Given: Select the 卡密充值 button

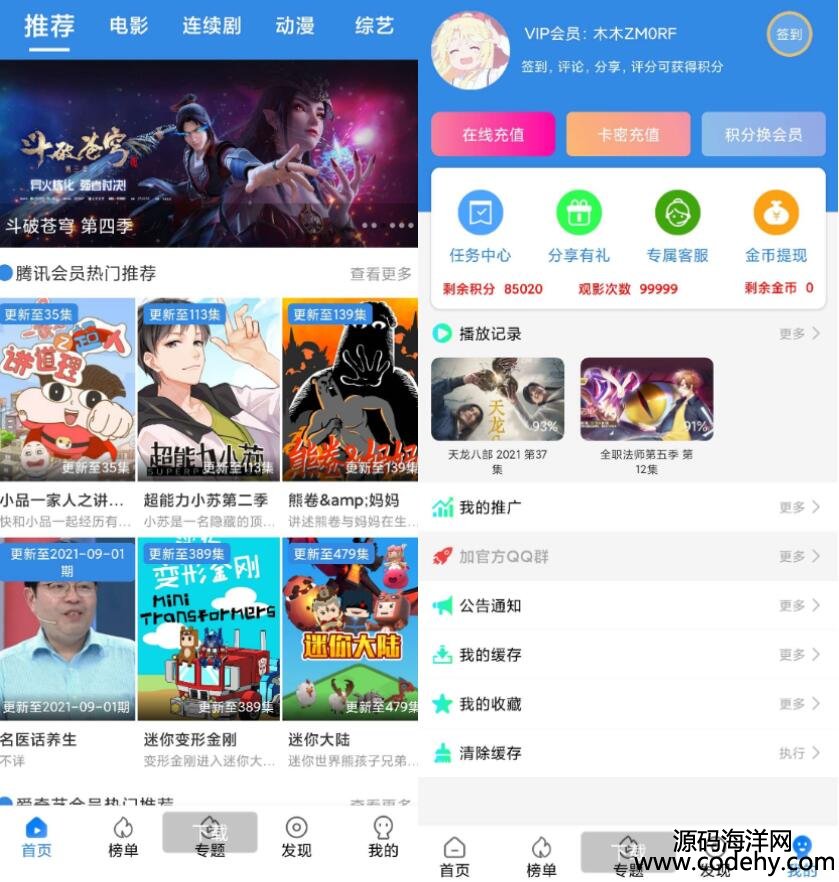Looking at the screenshot, I should point(628,134).
